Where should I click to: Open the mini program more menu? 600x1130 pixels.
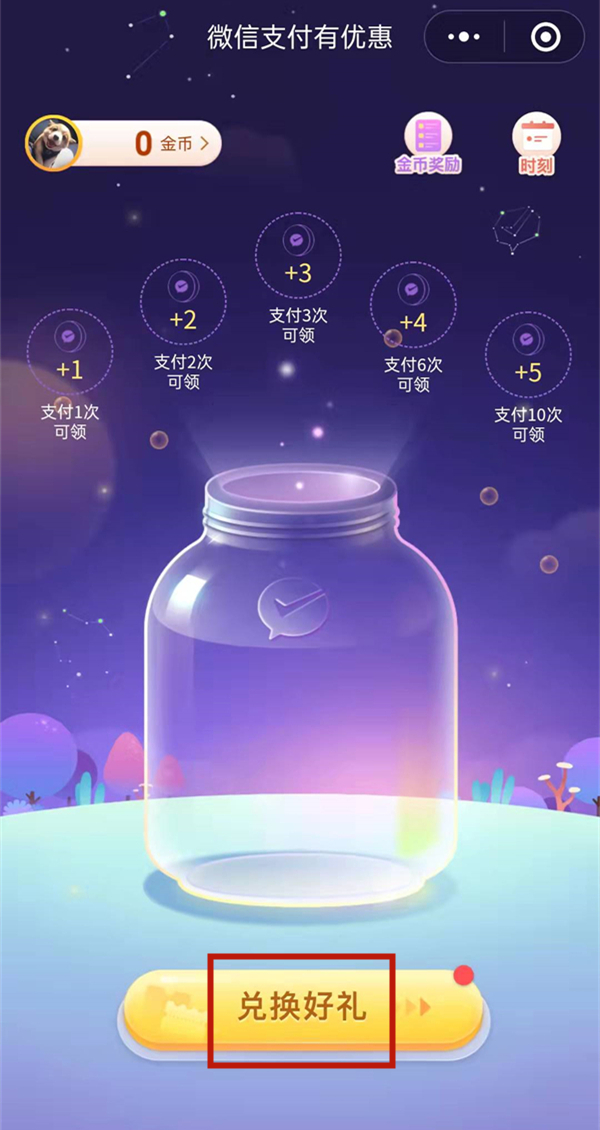[464, 38]
